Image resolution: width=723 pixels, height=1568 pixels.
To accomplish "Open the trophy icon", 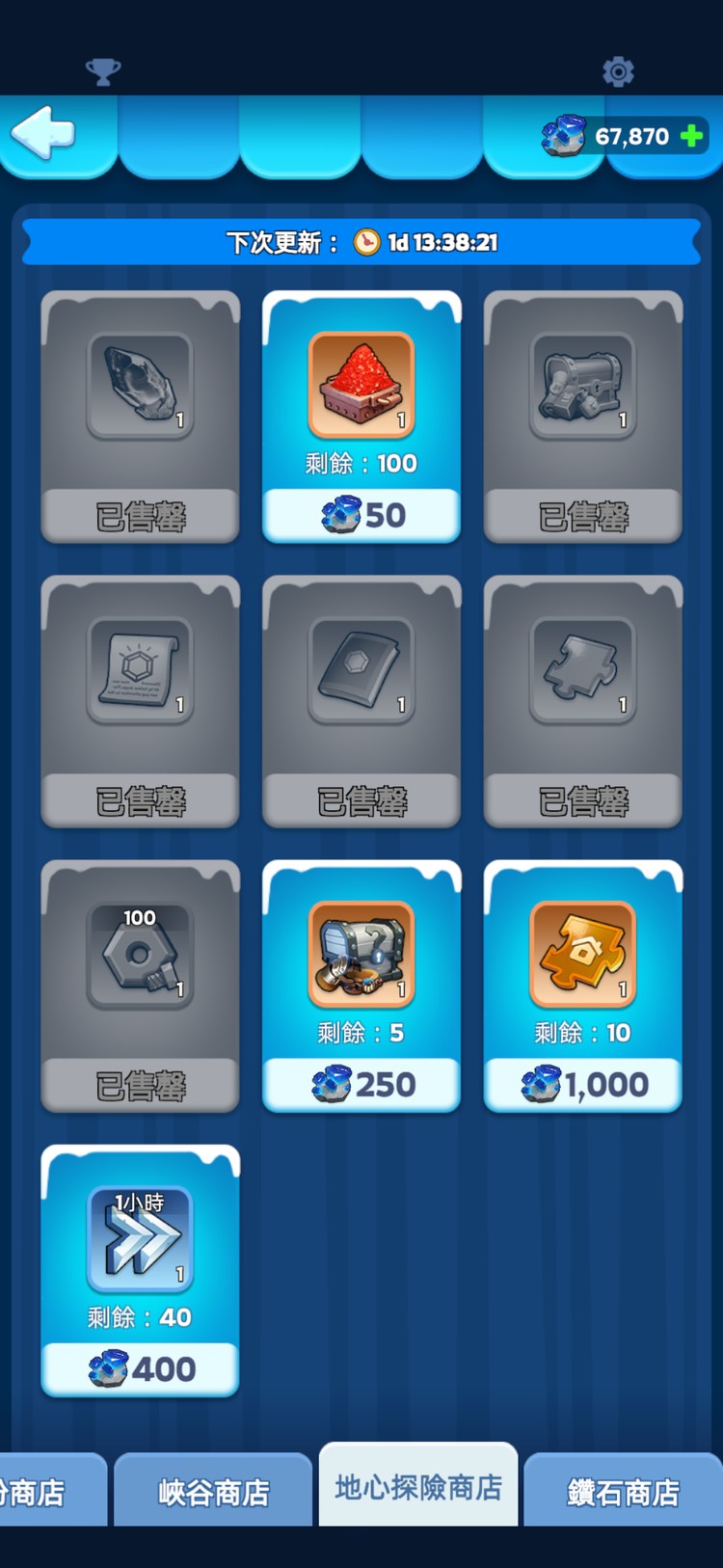I will (x=103, y=71).
